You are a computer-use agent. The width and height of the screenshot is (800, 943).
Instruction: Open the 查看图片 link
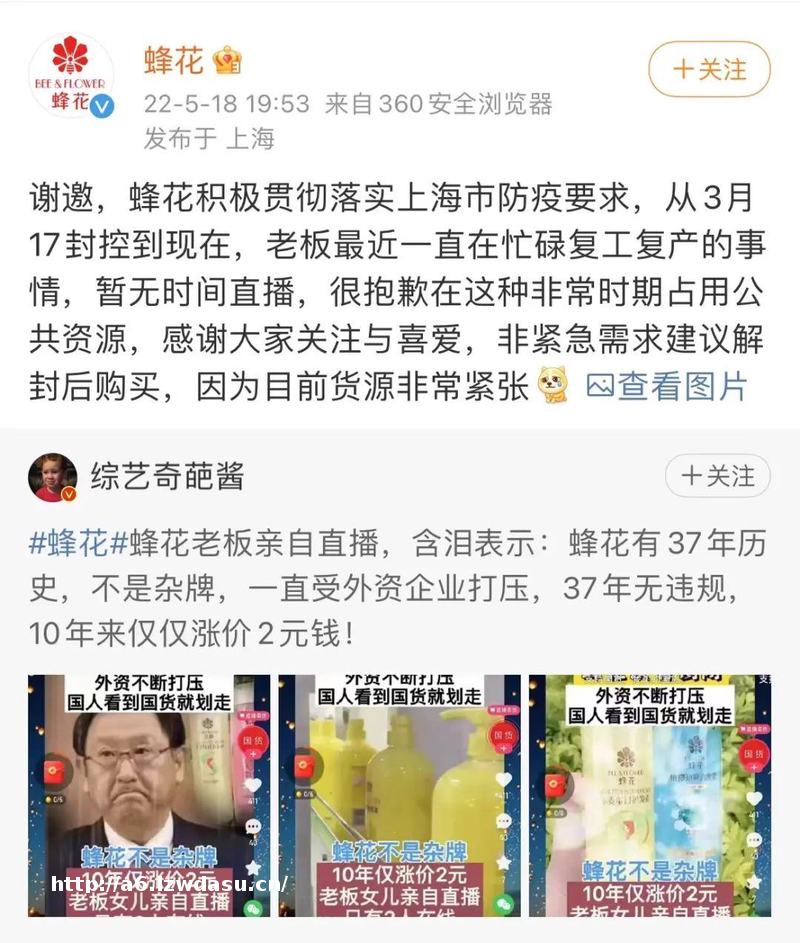click(x=667, y=385)
